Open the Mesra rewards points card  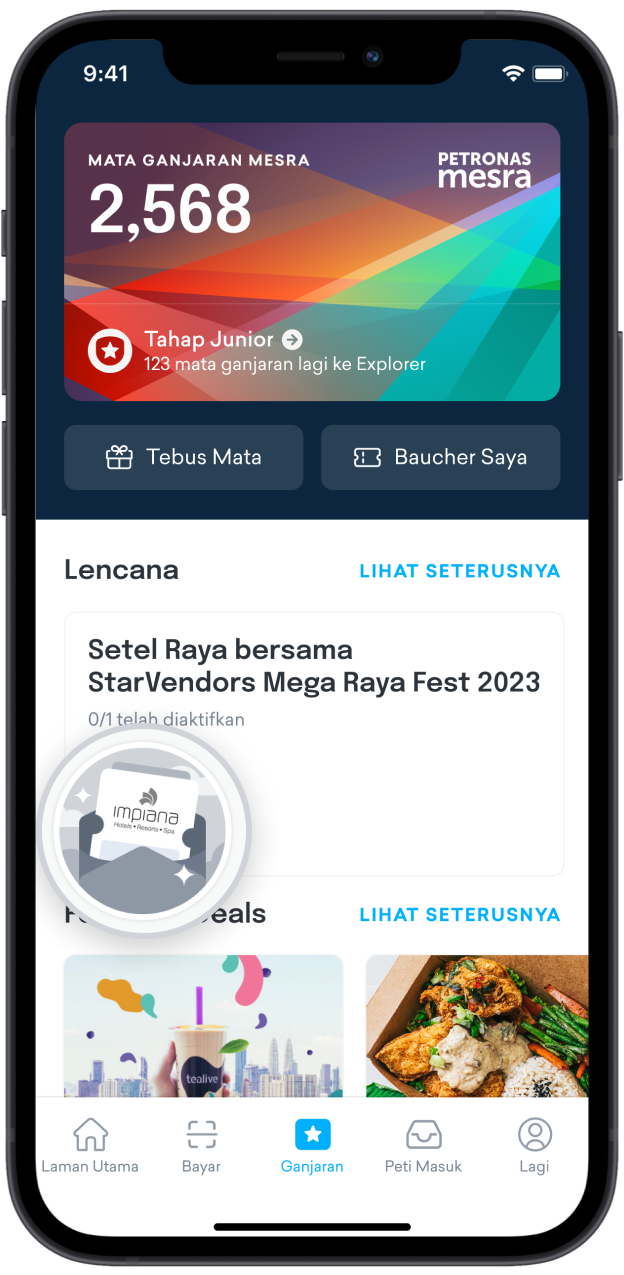[312, 230]
